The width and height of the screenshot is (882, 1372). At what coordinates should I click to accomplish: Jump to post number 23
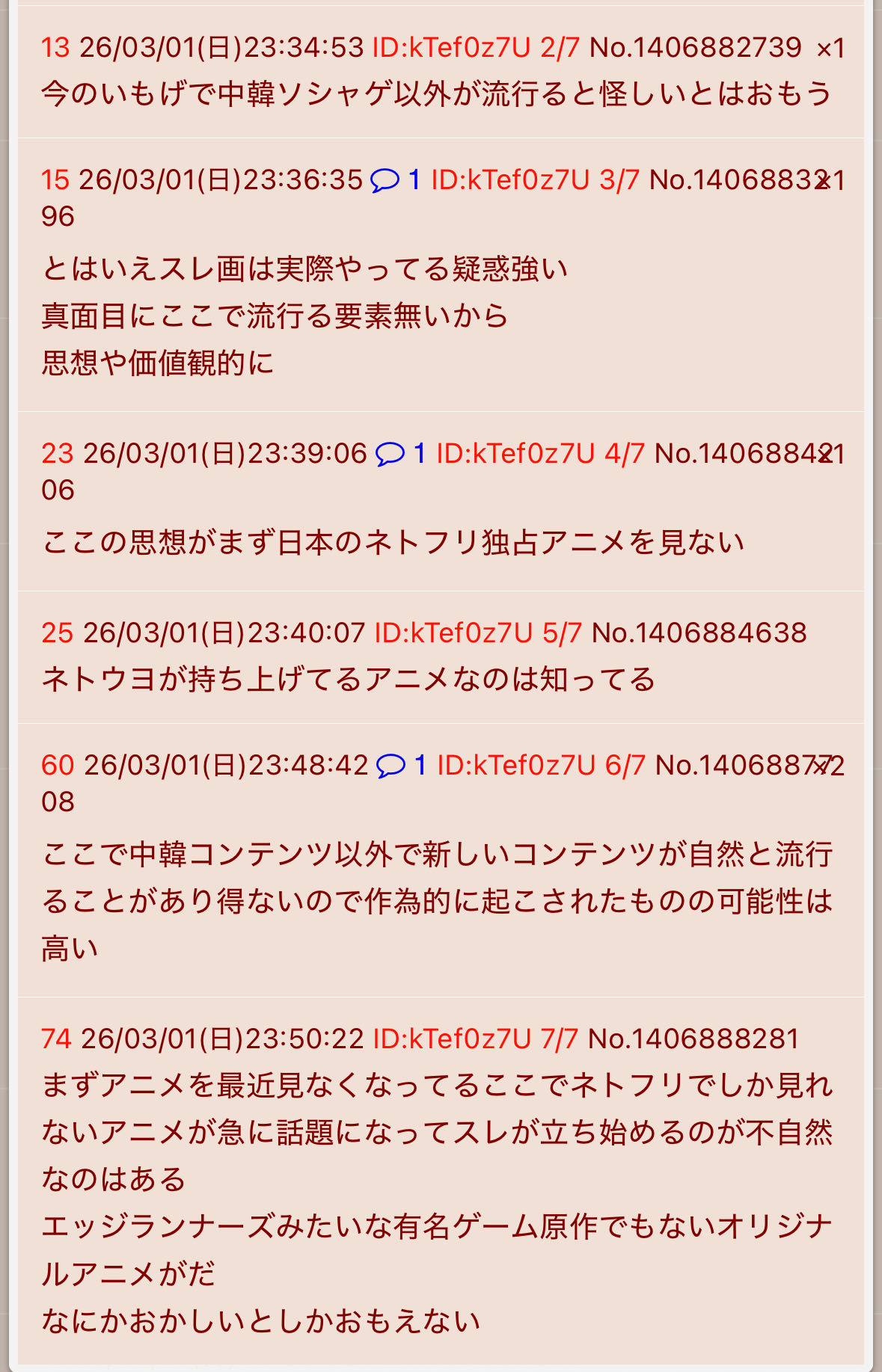(x=58, y=454)
